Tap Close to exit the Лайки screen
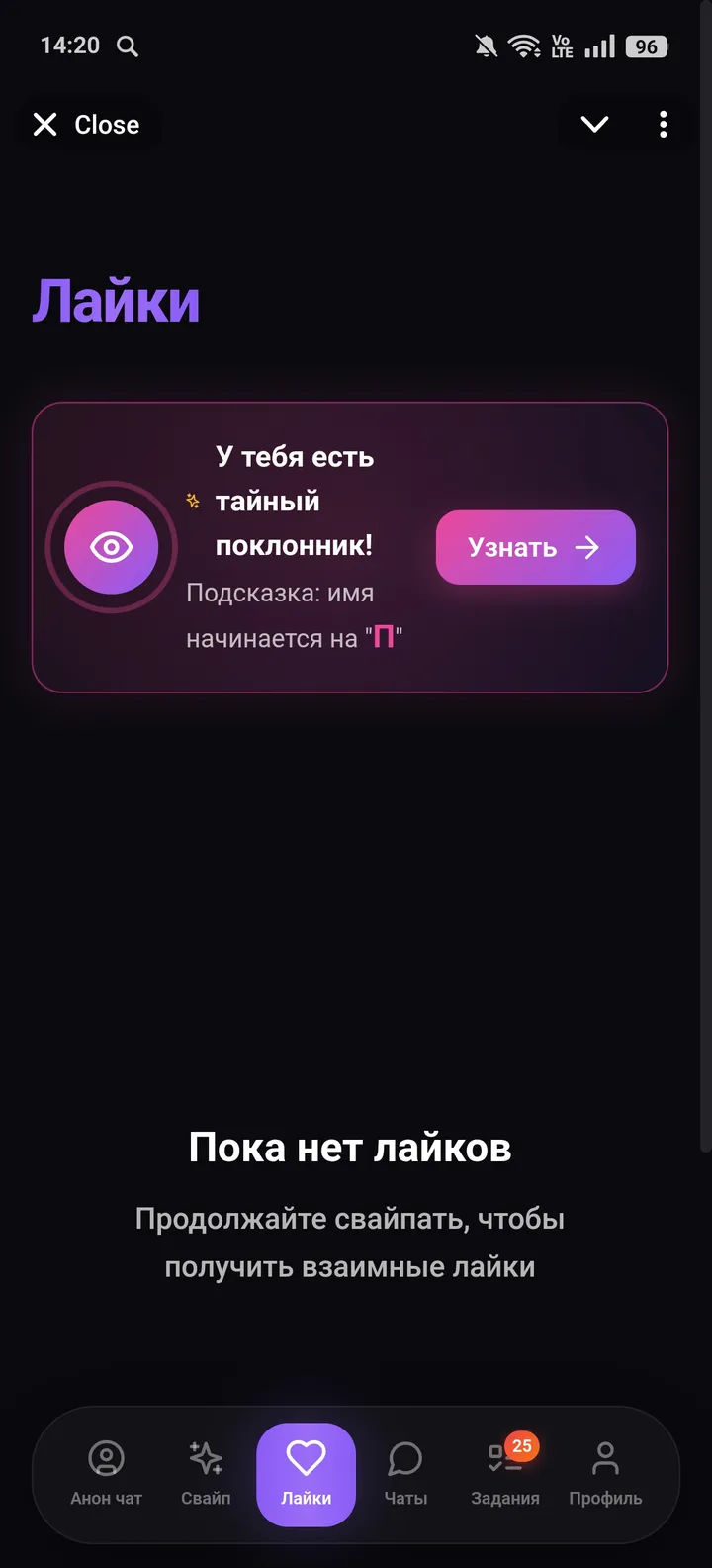 click(85, 124)
